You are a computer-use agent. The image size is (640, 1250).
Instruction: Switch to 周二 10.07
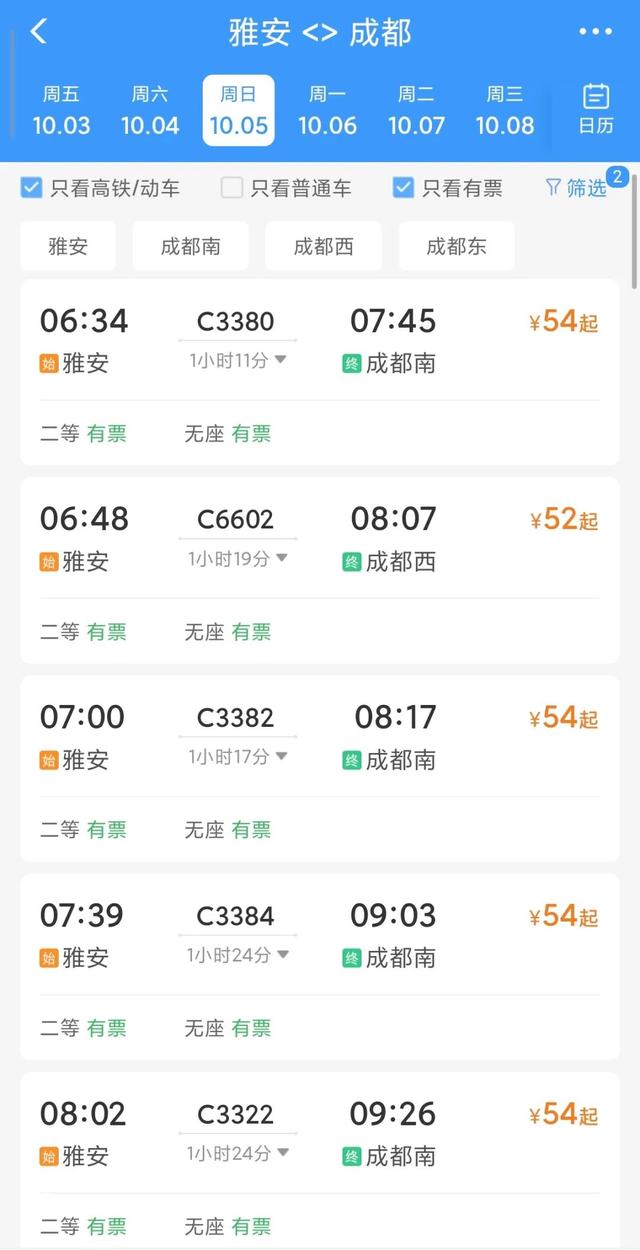pyautogui.click(x=416, y=110)
